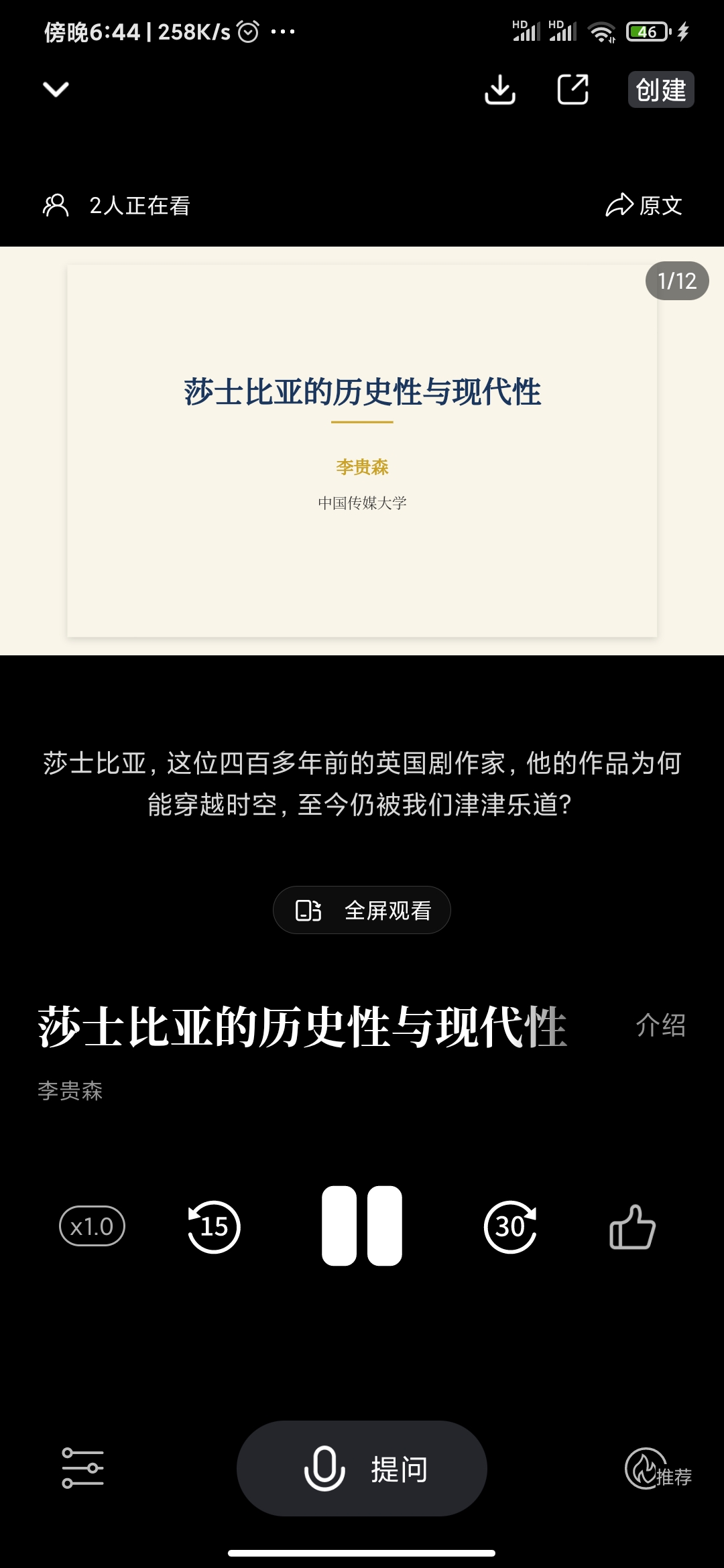Change playback speed from x1.0
724x1568 pixels.
click(93, 1226)
